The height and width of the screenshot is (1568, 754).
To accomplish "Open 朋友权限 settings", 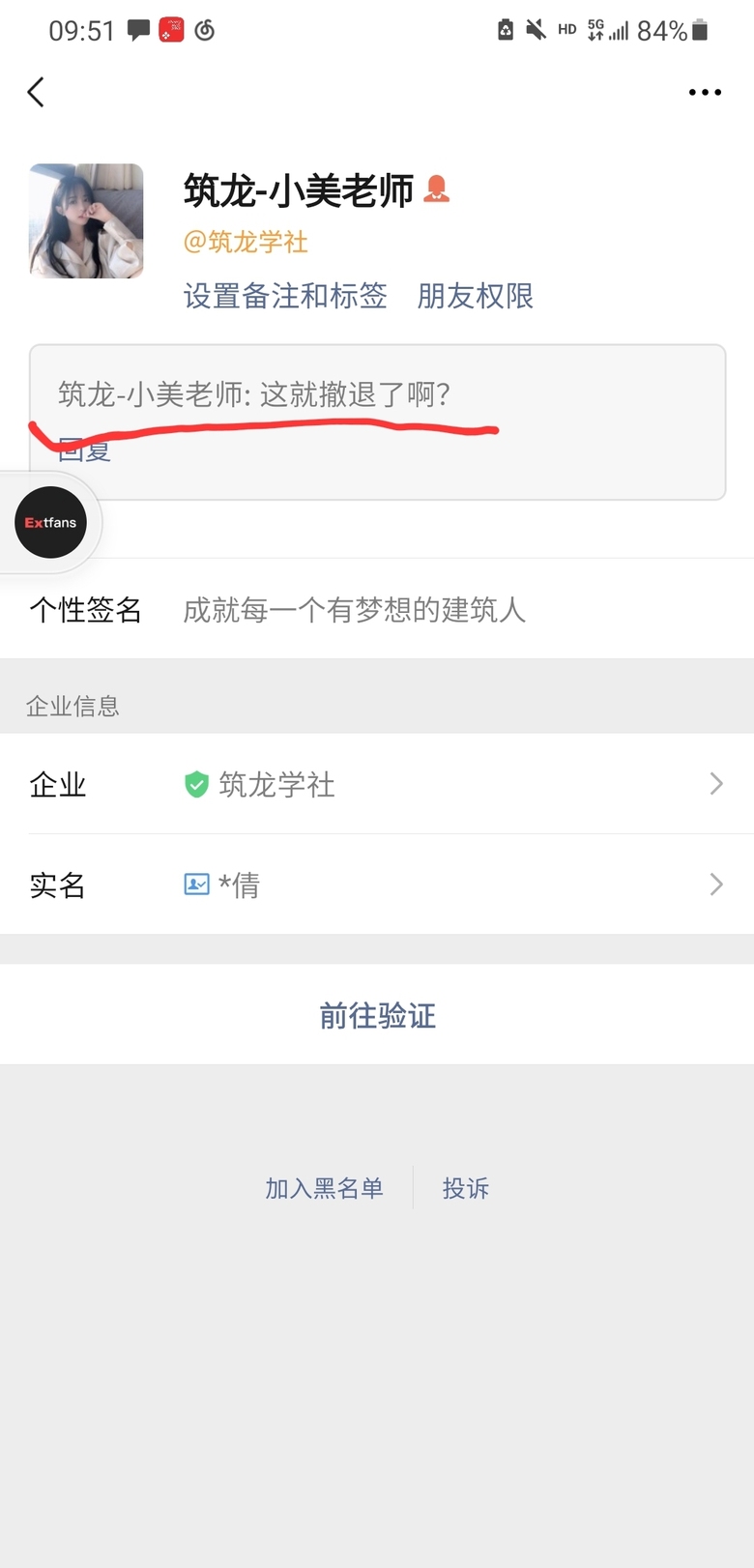I will (x=475, y=296).
